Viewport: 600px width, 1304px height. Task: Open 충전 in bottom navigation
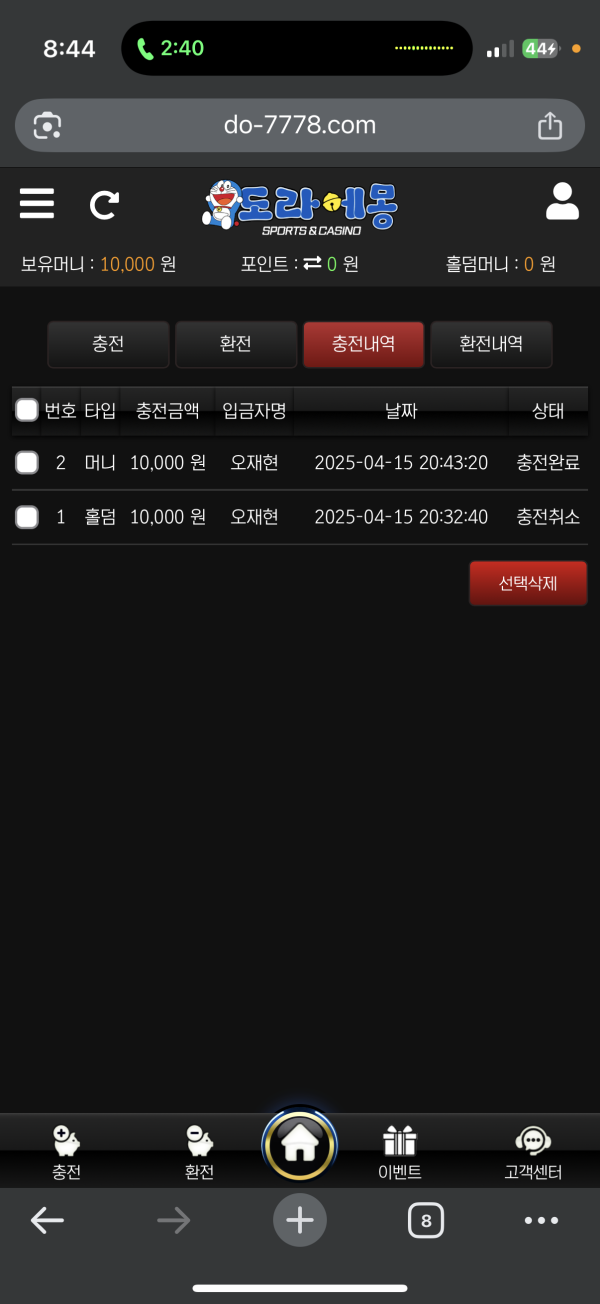tap(66, 1152)
